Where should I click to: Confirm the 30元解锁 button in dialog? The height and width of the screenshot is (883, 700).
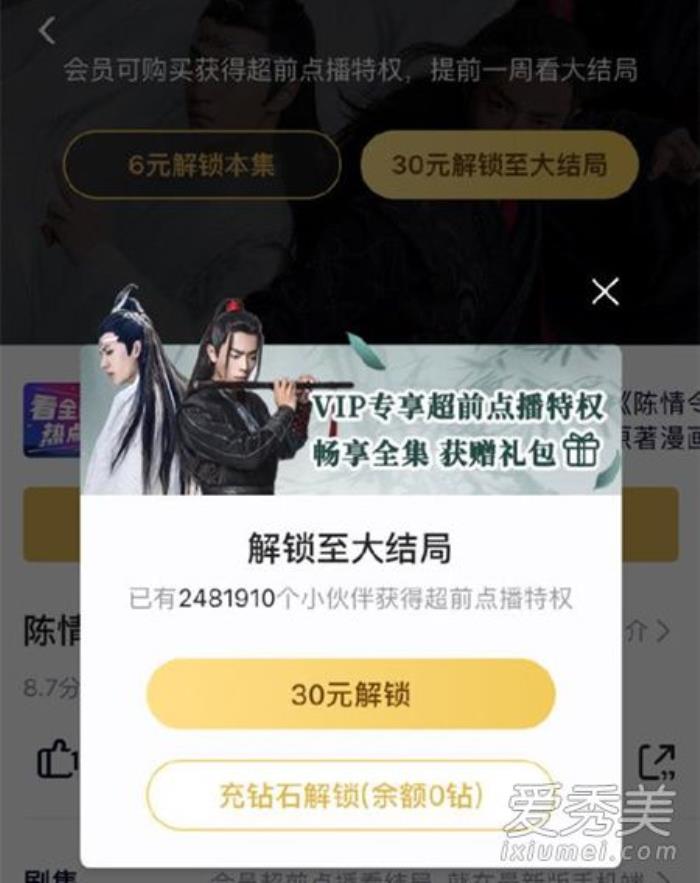(350, 694)
